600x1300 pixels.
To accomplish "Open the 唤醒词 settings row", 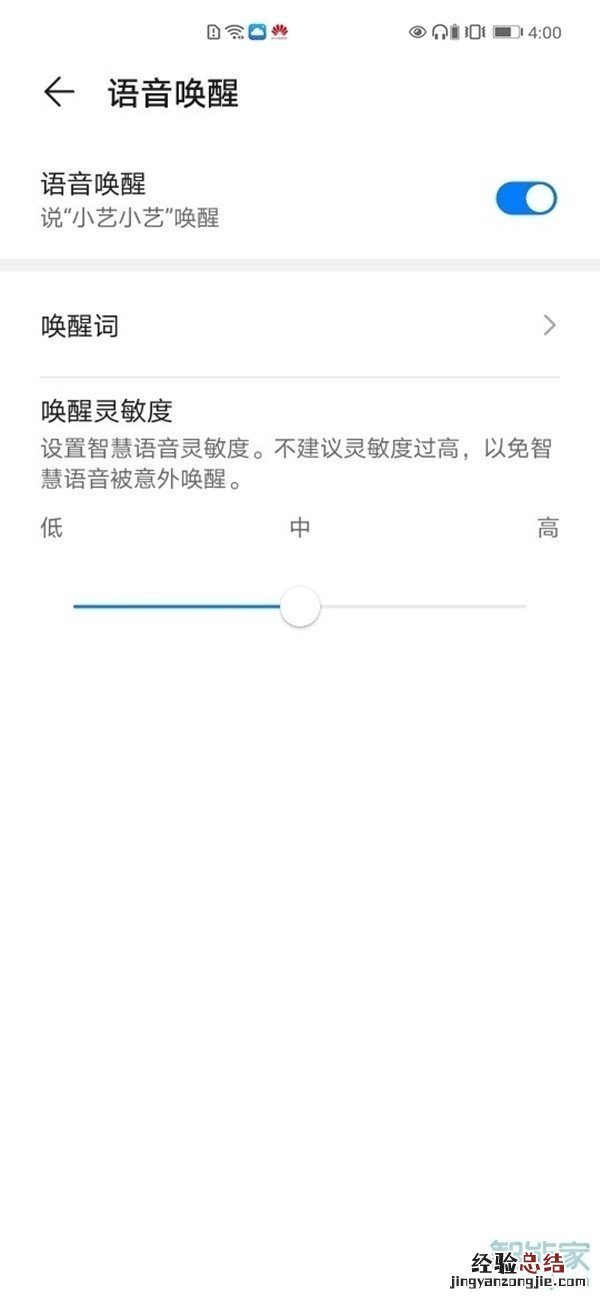I will tap(300, 326).
